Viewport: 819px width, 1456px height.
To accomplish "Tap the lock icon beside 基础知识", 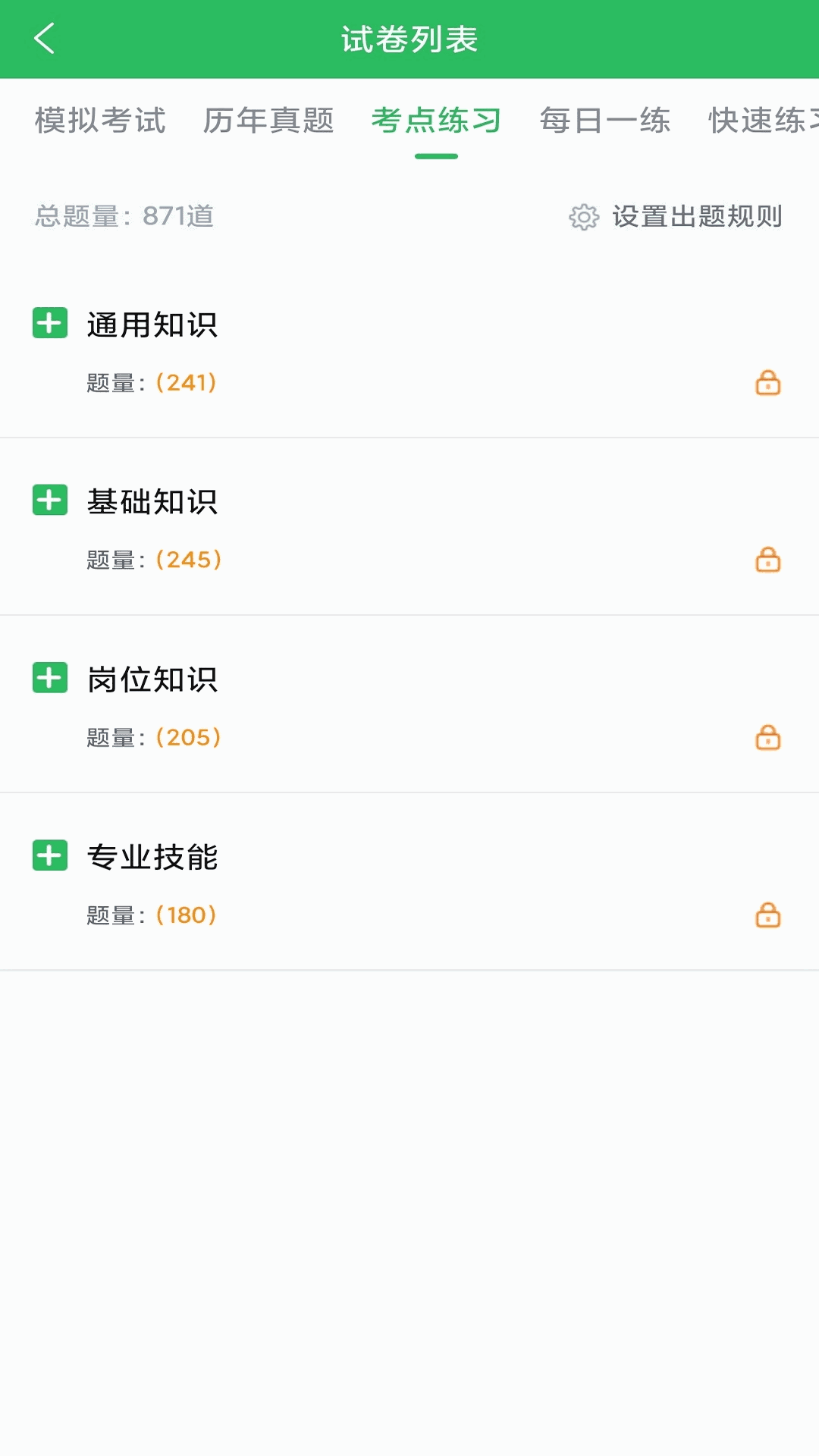I will [767, 560].
